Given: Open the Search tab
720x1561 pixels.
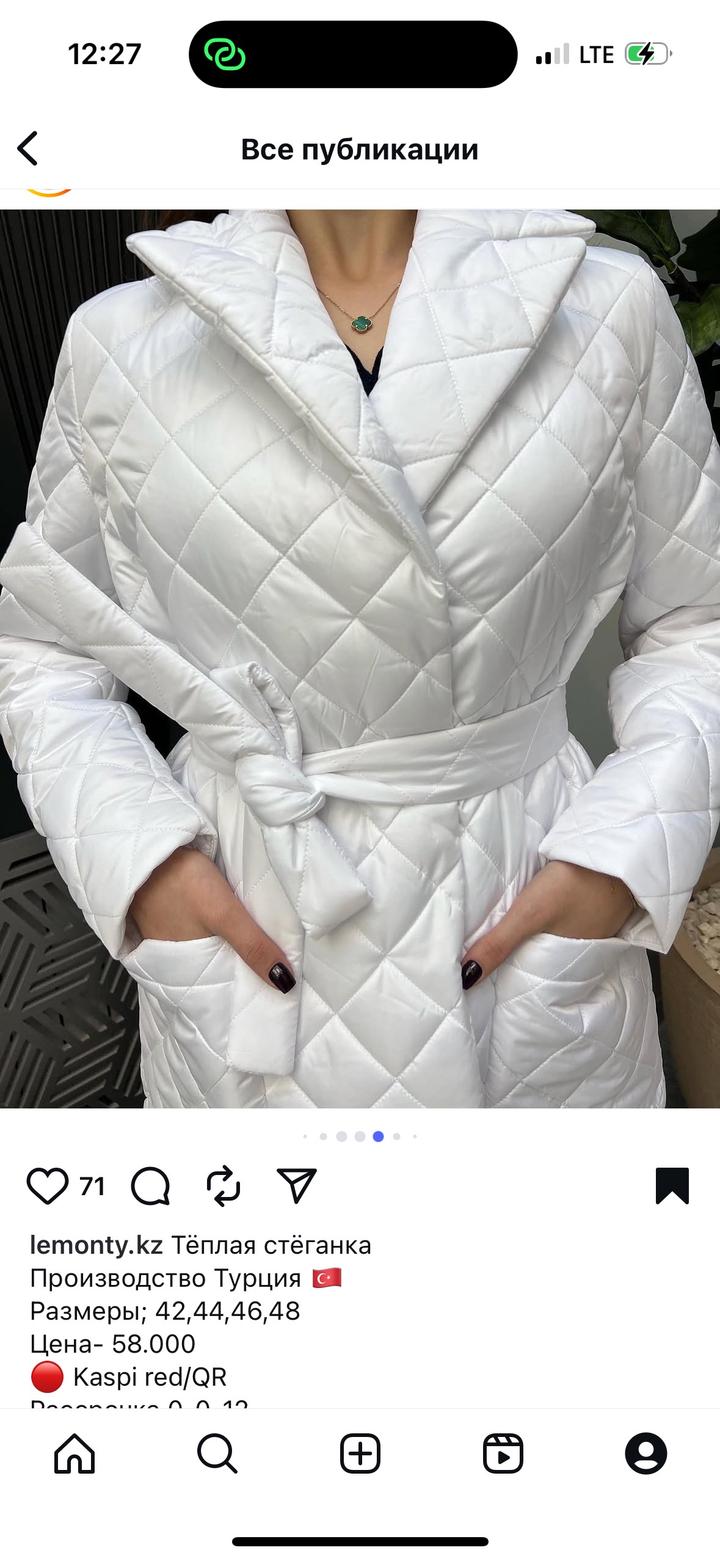Looking at the screenshot, I should [217, 1453].
